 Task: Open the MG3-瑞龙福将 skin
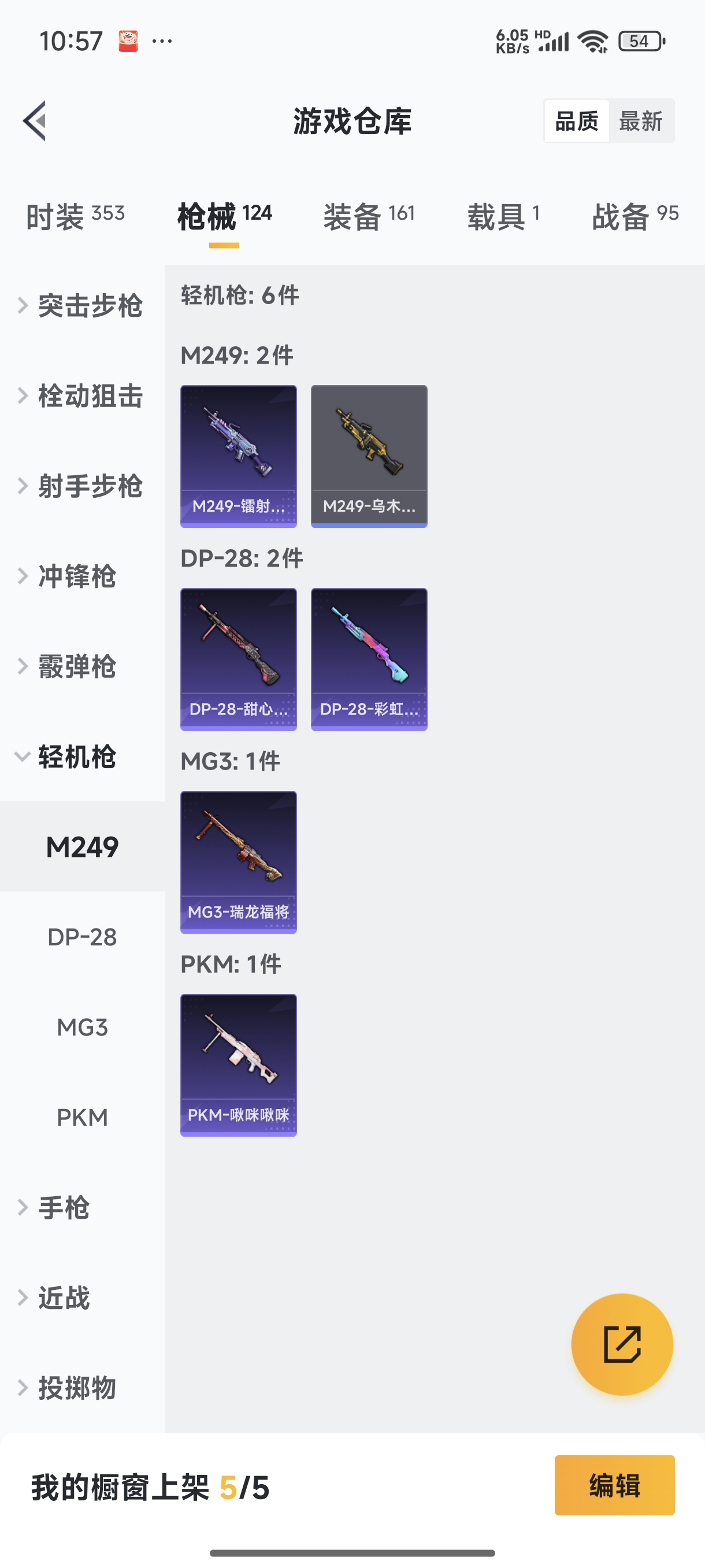(x=239, y=862)
